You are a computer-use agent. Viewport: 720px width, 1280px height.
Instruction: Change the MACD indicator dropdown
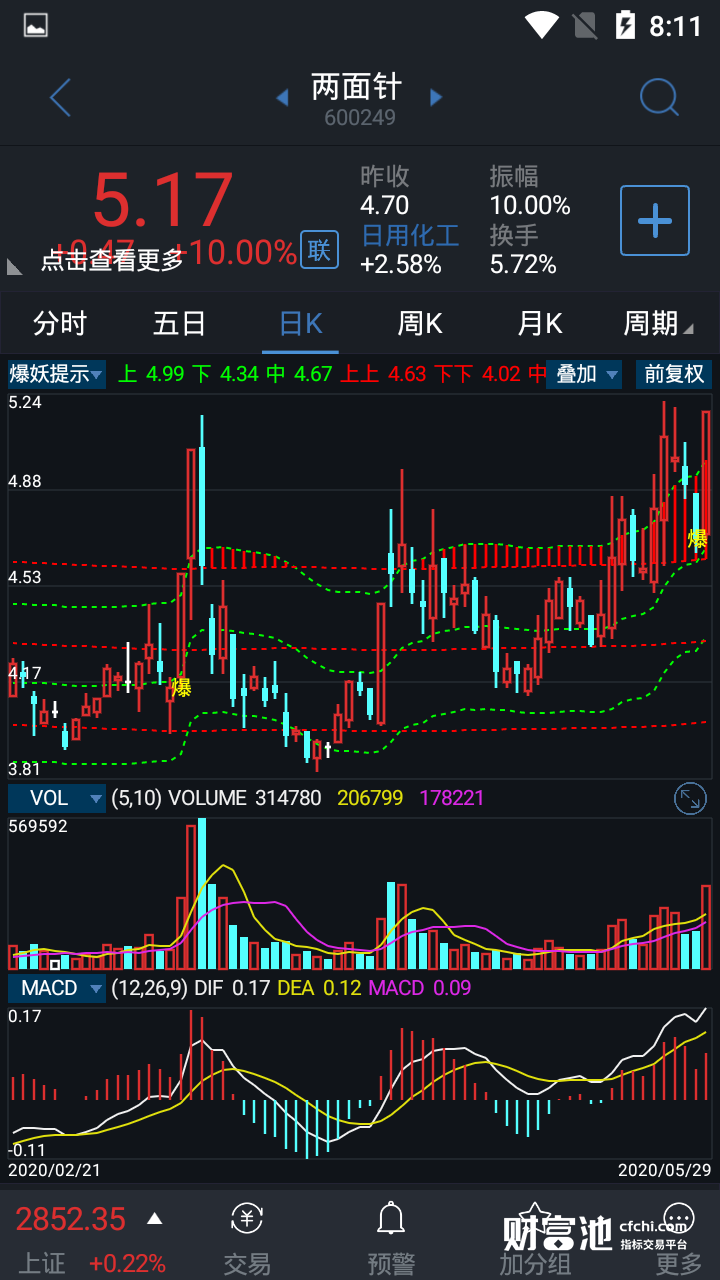pyautogui.click(x=57, y=988)
